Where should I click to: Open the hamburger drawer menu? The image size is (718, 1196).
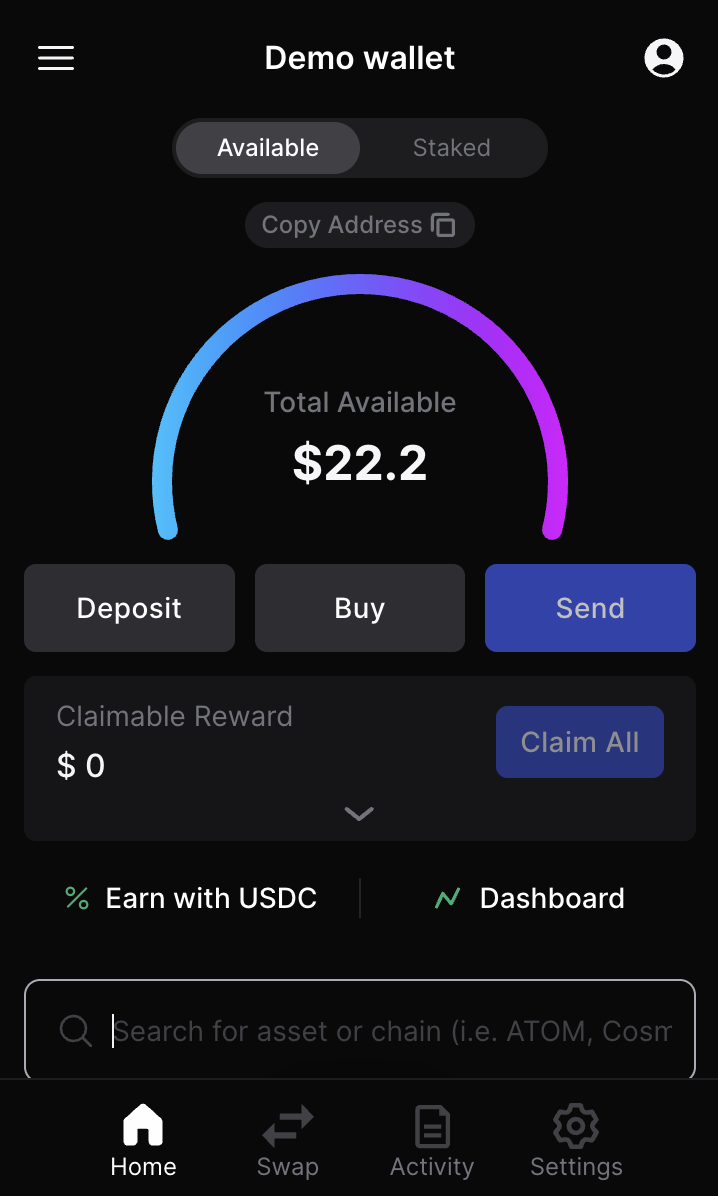tap(56, 58)
